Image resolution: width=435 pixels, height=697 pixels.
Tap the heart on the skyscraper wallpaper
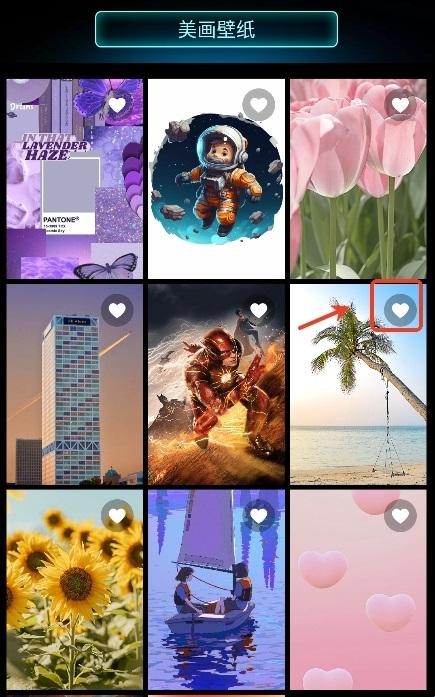coord(117,310)
